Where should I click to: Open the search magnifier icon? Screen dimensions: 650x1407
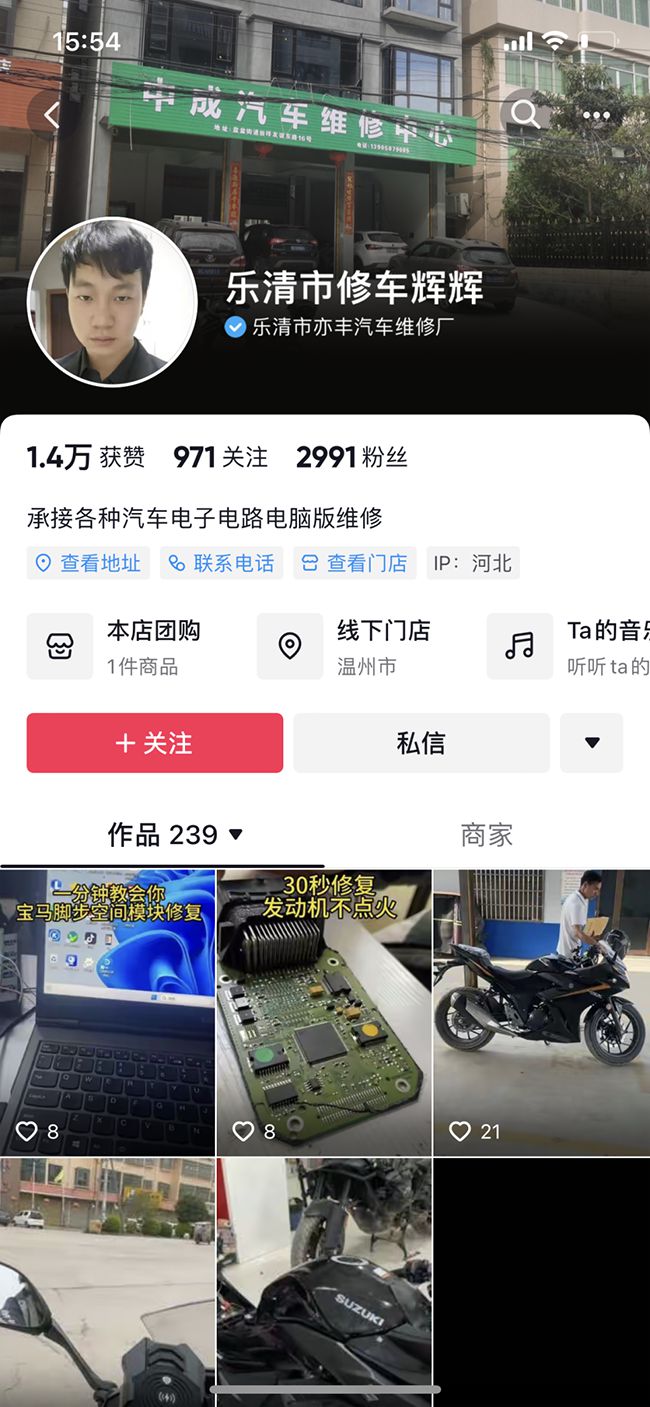coord(525,114)
